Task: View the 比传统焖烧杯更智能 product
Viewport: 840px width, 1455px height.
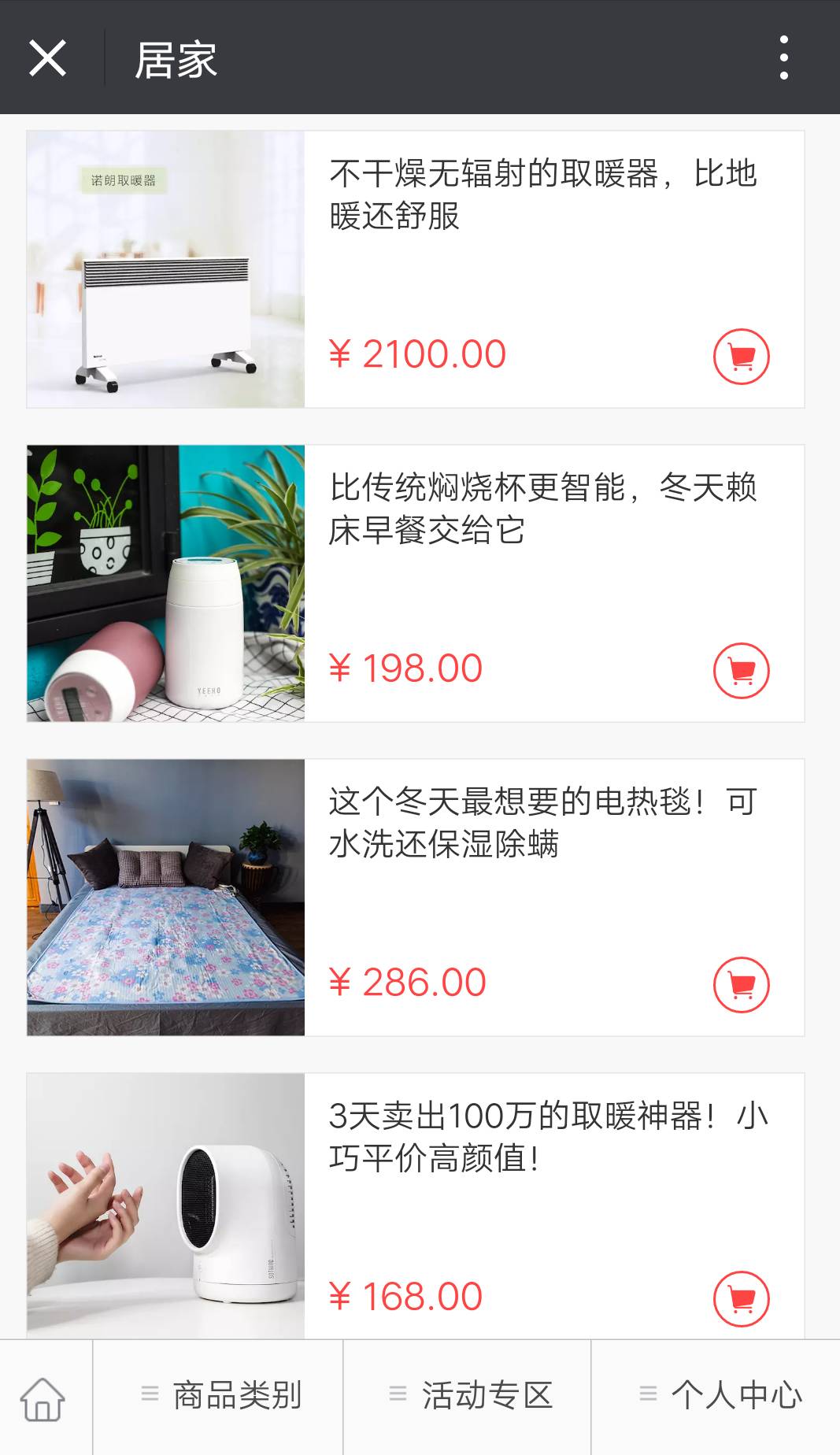Action: point(543,508)
